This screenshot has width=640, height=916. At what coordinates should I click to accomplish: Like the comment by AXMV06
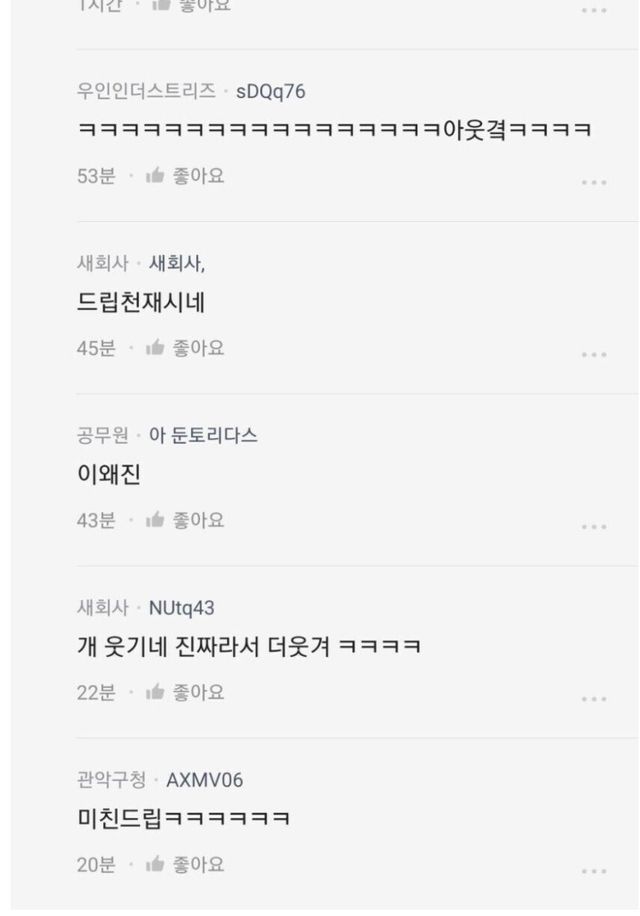click(x=186, y=864)
